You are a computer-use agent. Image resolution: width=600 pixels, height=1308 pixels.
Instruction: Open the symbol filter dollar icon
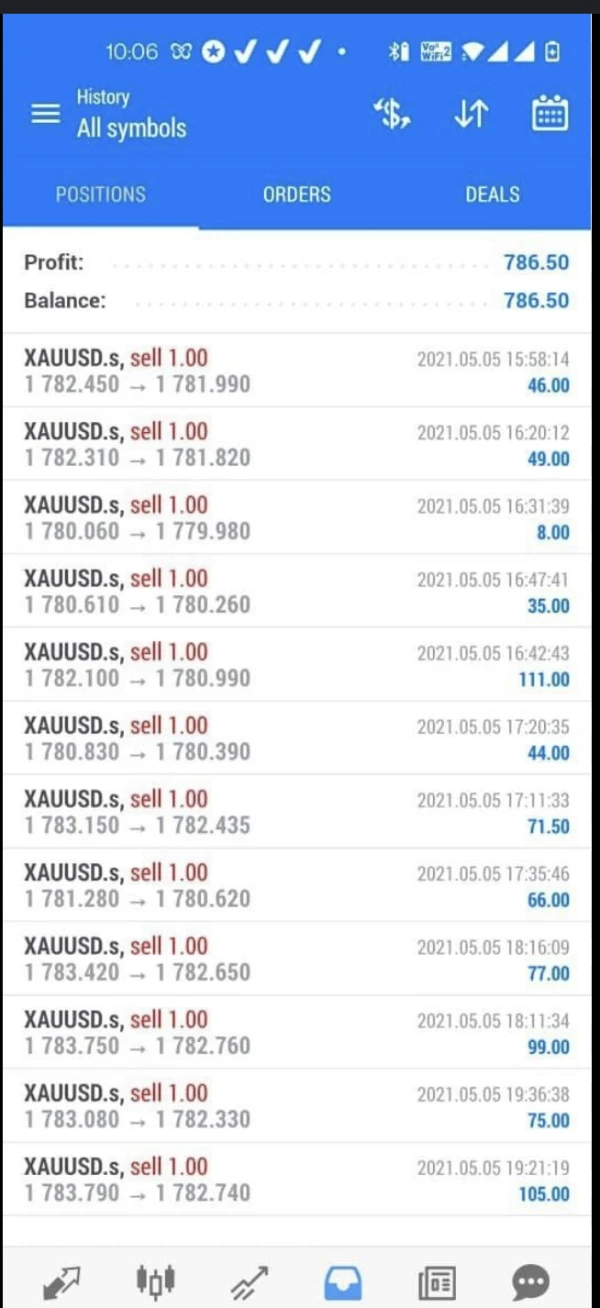pyautogui.click(x=393, y=114)
